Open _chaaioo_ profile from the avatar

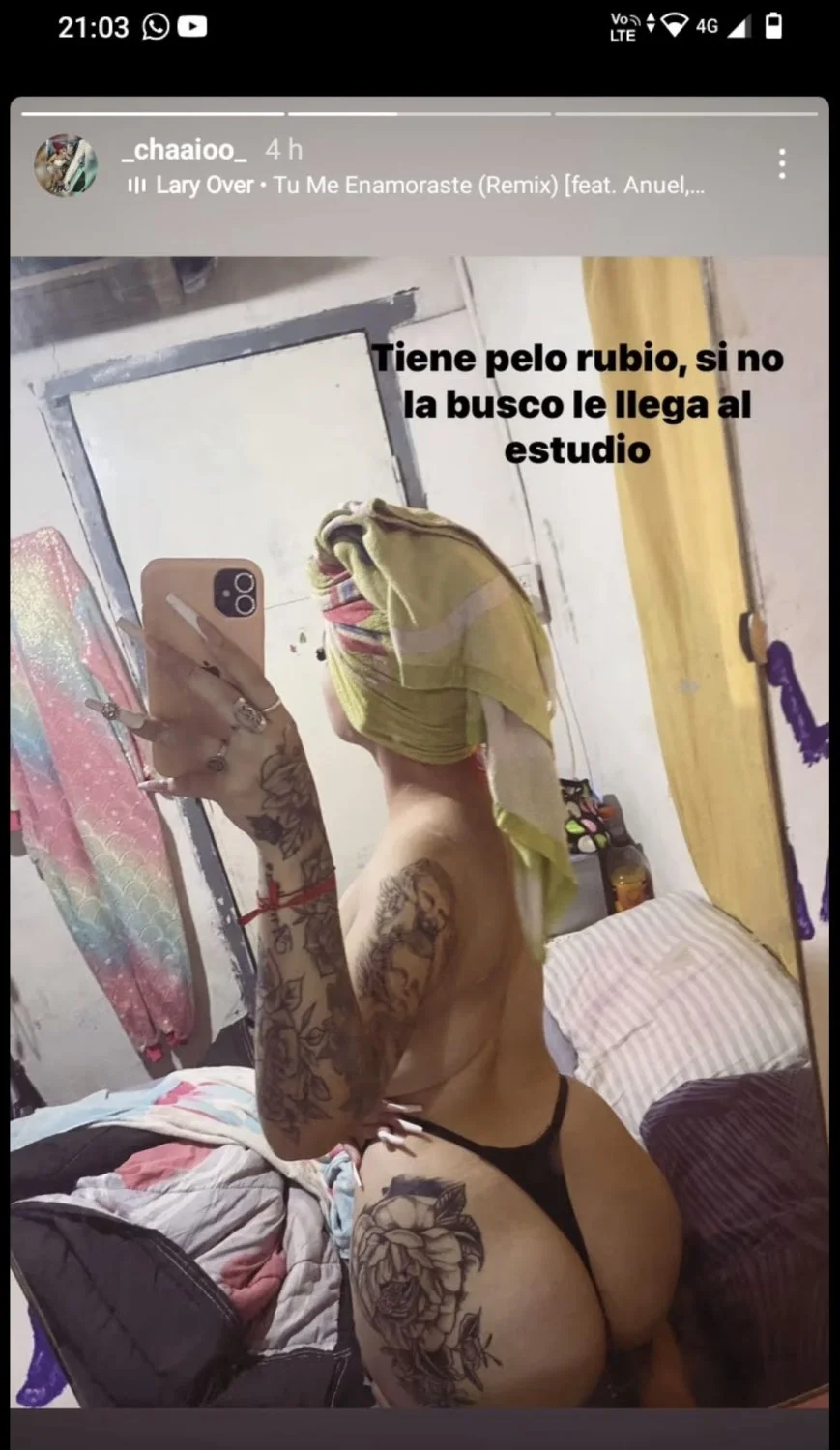click(x=66, y=165)
